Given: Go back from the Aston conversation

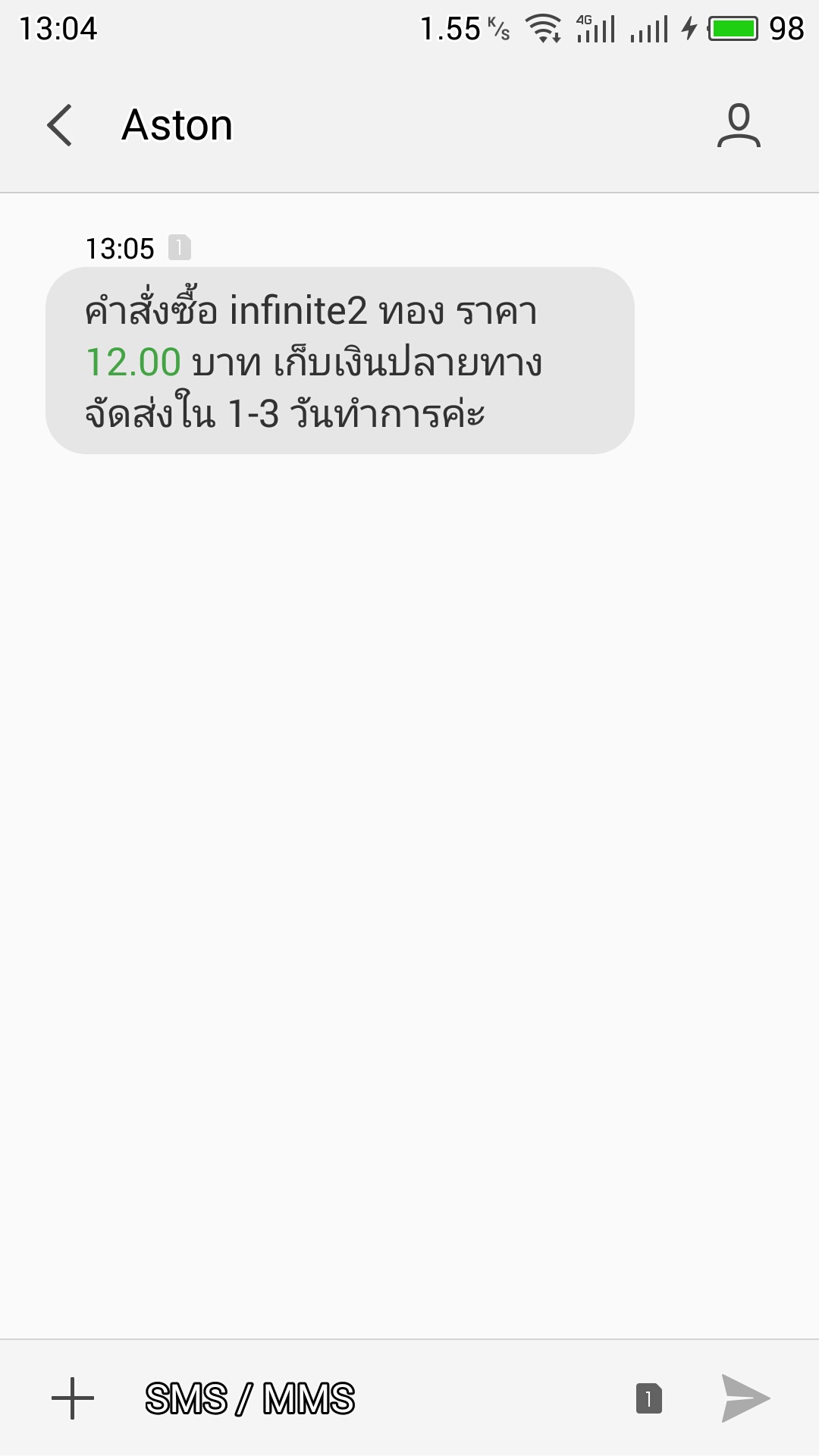Looking at the screenshot, I should click(59, 125).
